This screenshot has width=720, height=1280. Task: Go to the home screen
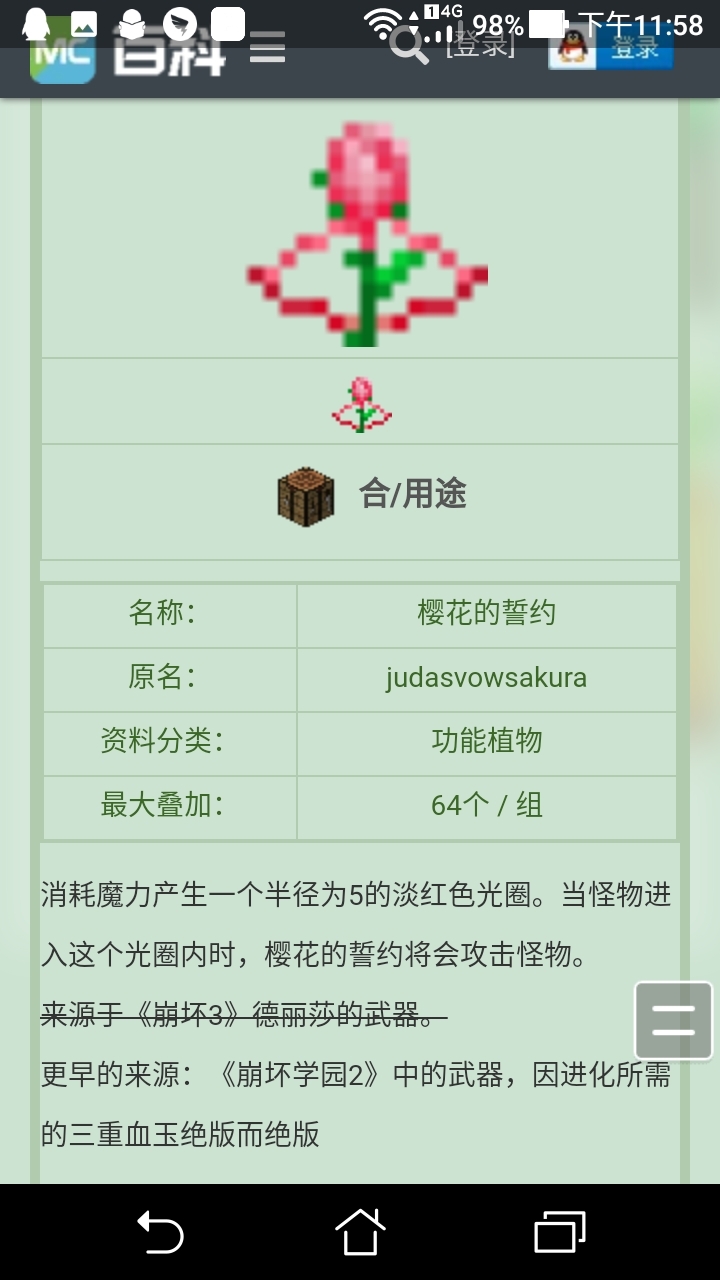pyautogui.click(x=360, y=1232)
